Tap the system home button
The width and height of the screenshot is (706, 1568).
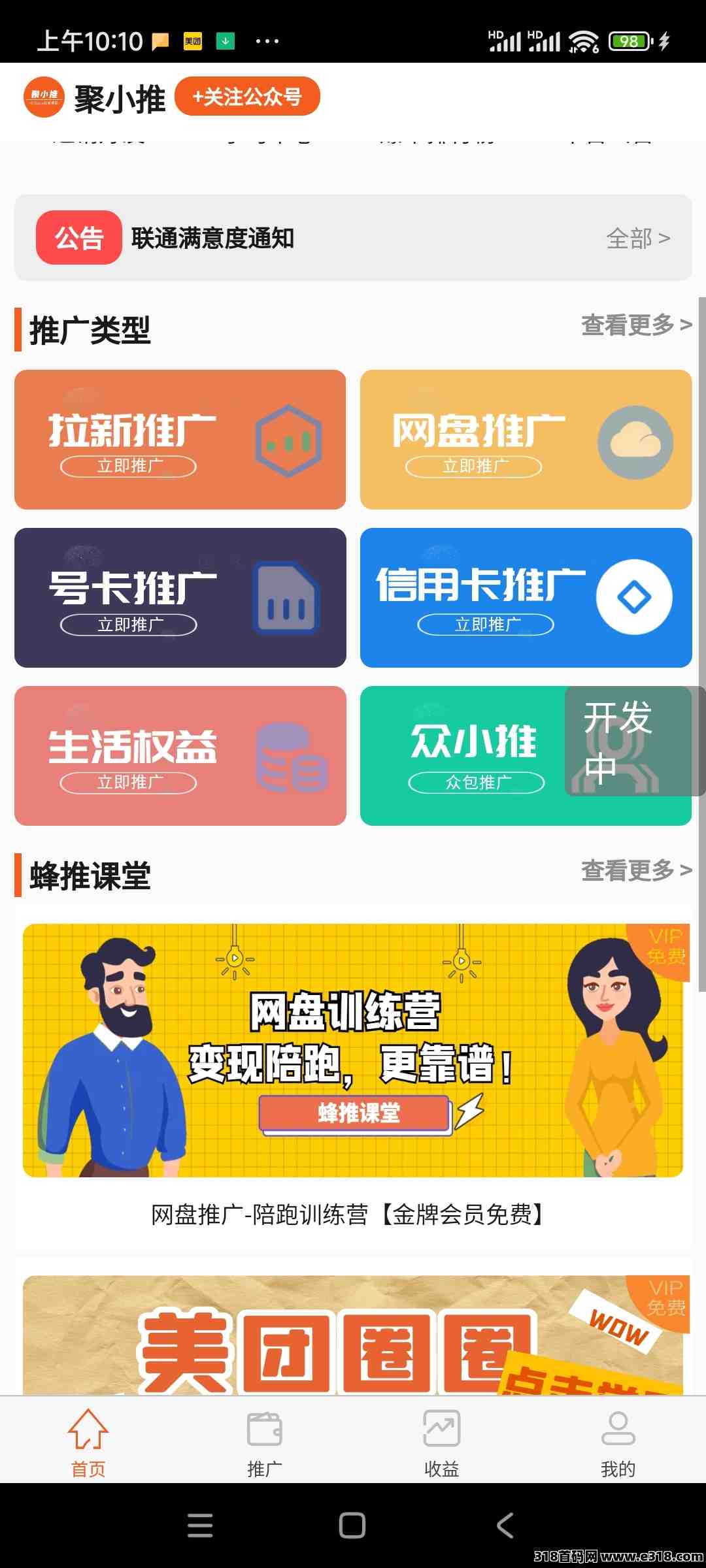(352, 1526)
